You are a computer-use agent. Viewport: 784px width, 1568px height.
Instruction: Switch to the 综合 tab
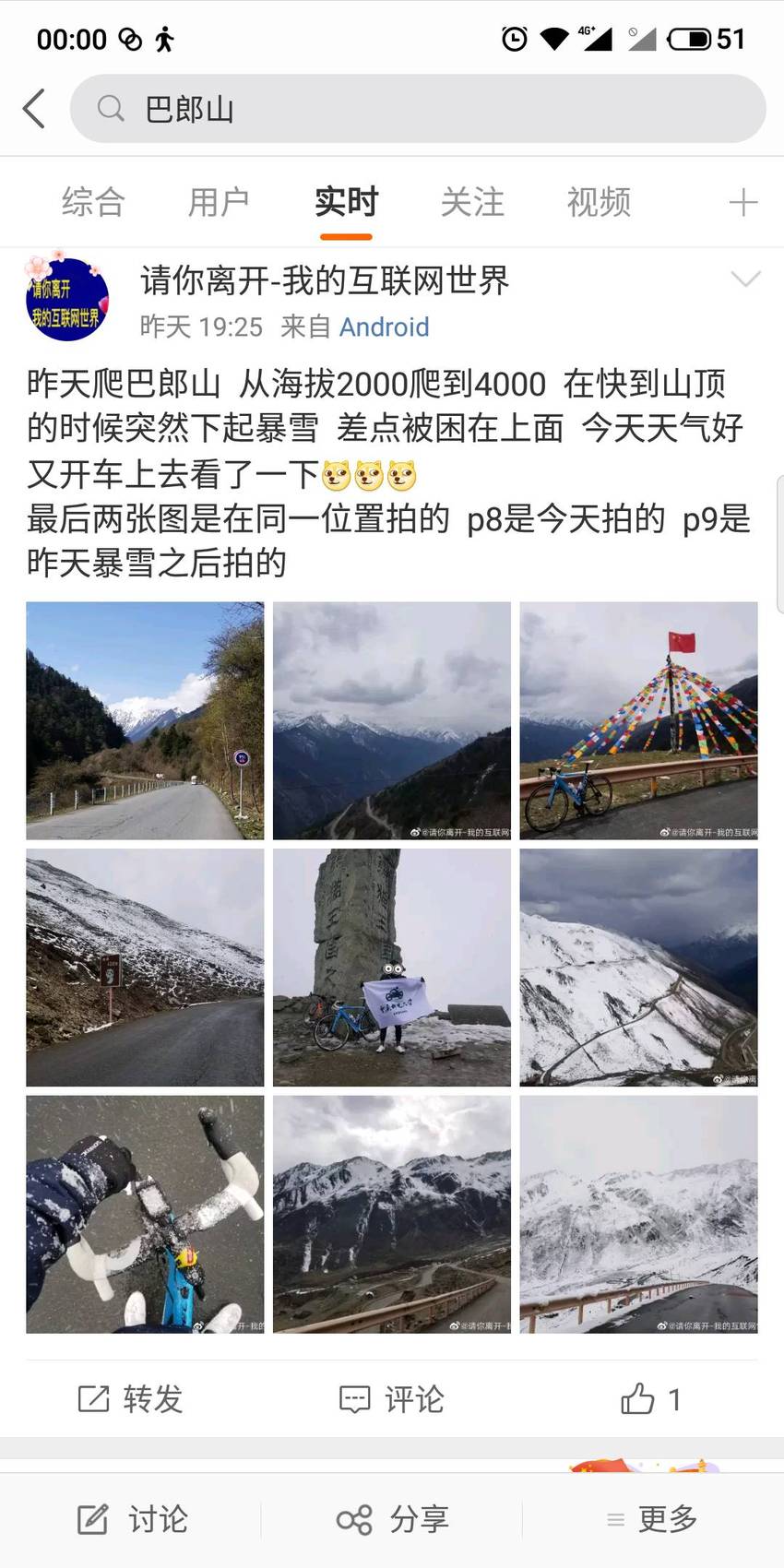(x=93, y=202)
